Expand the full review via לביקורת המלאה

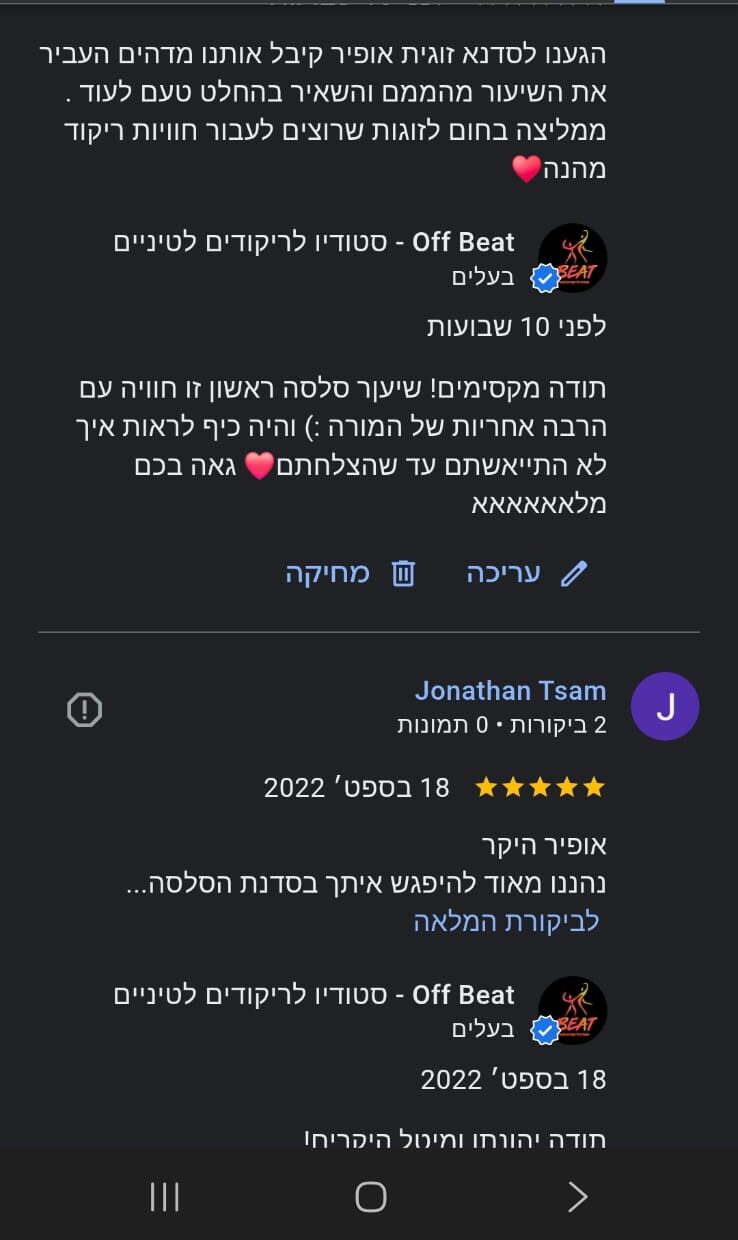[506, 921]
